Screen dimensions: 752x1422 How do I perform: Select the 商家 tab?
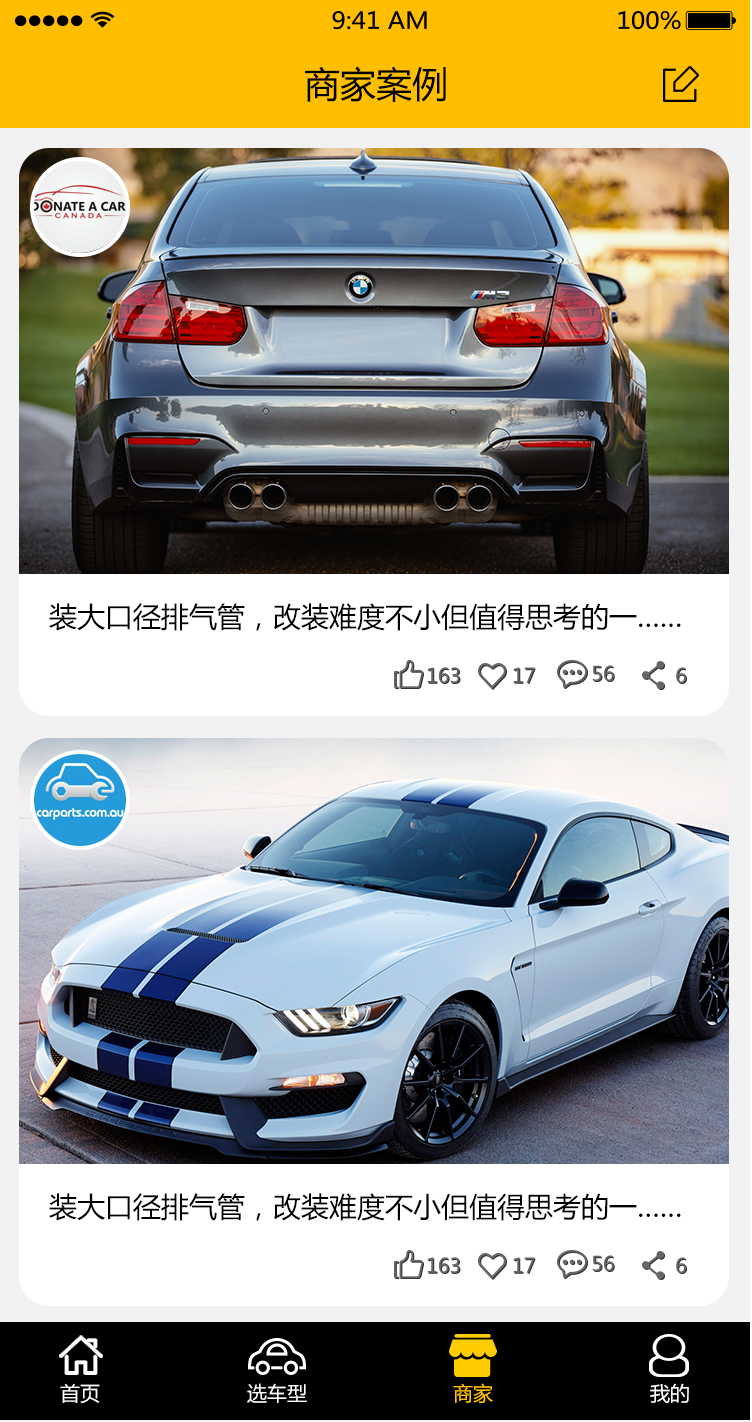[x=473, y=1371]
